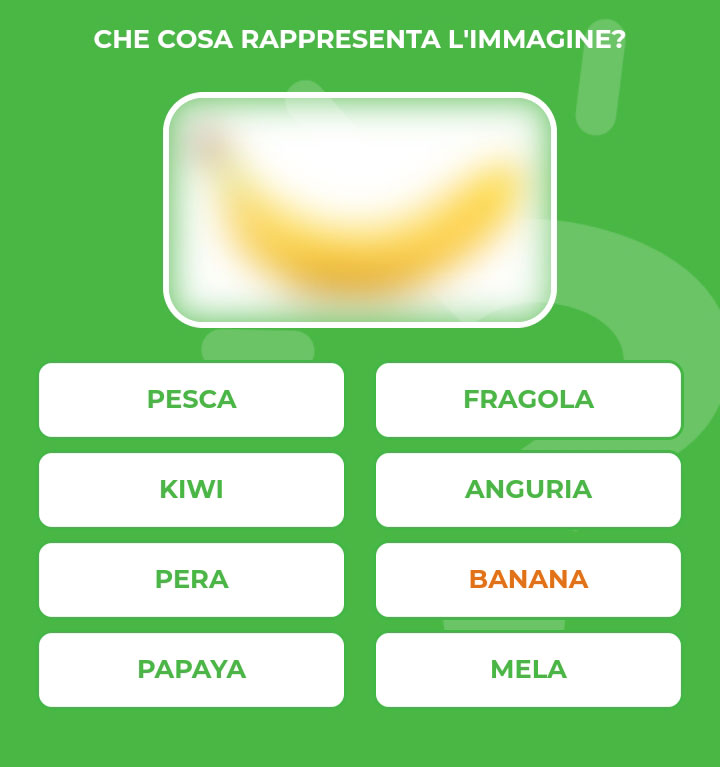Select MELA from the options

coord(528,670)
